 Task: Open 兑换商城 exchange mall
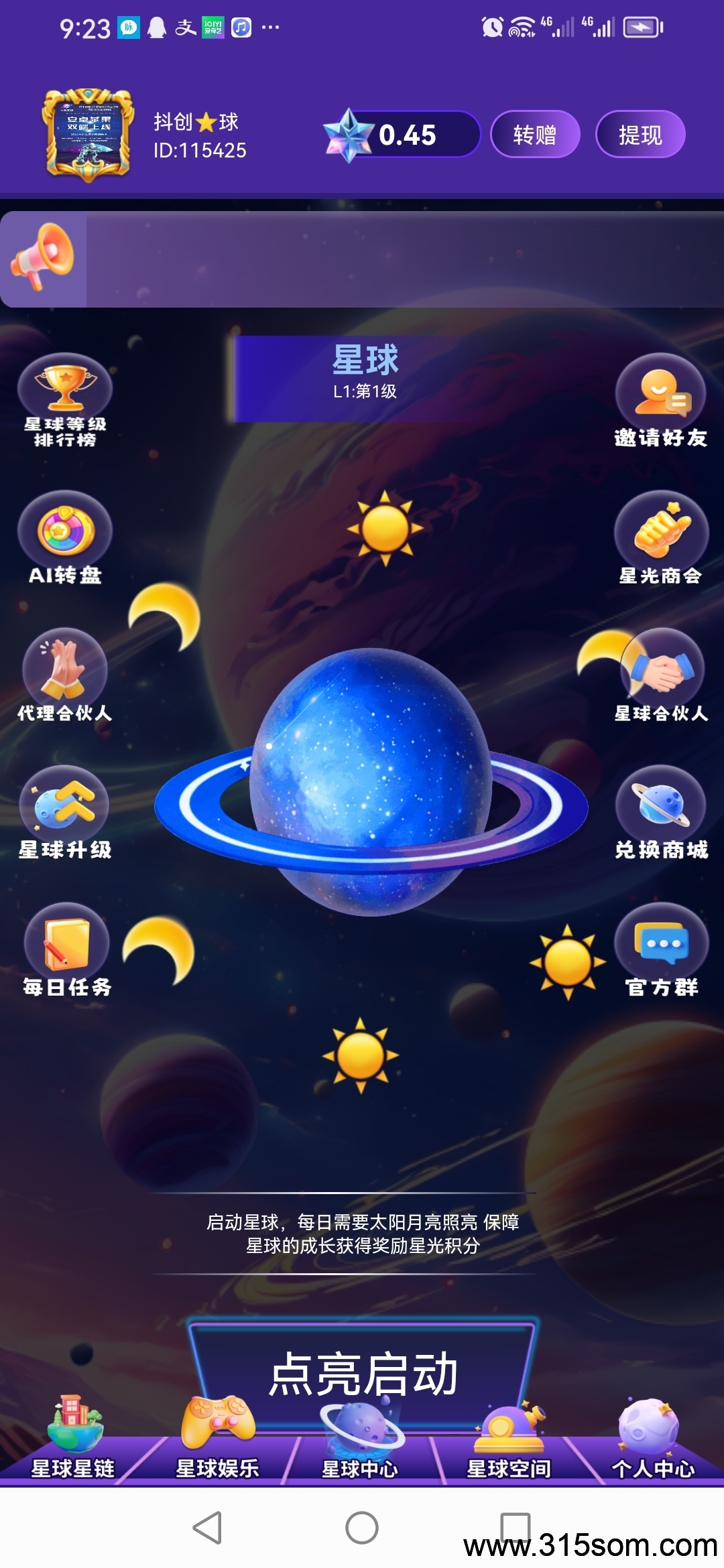662,812
